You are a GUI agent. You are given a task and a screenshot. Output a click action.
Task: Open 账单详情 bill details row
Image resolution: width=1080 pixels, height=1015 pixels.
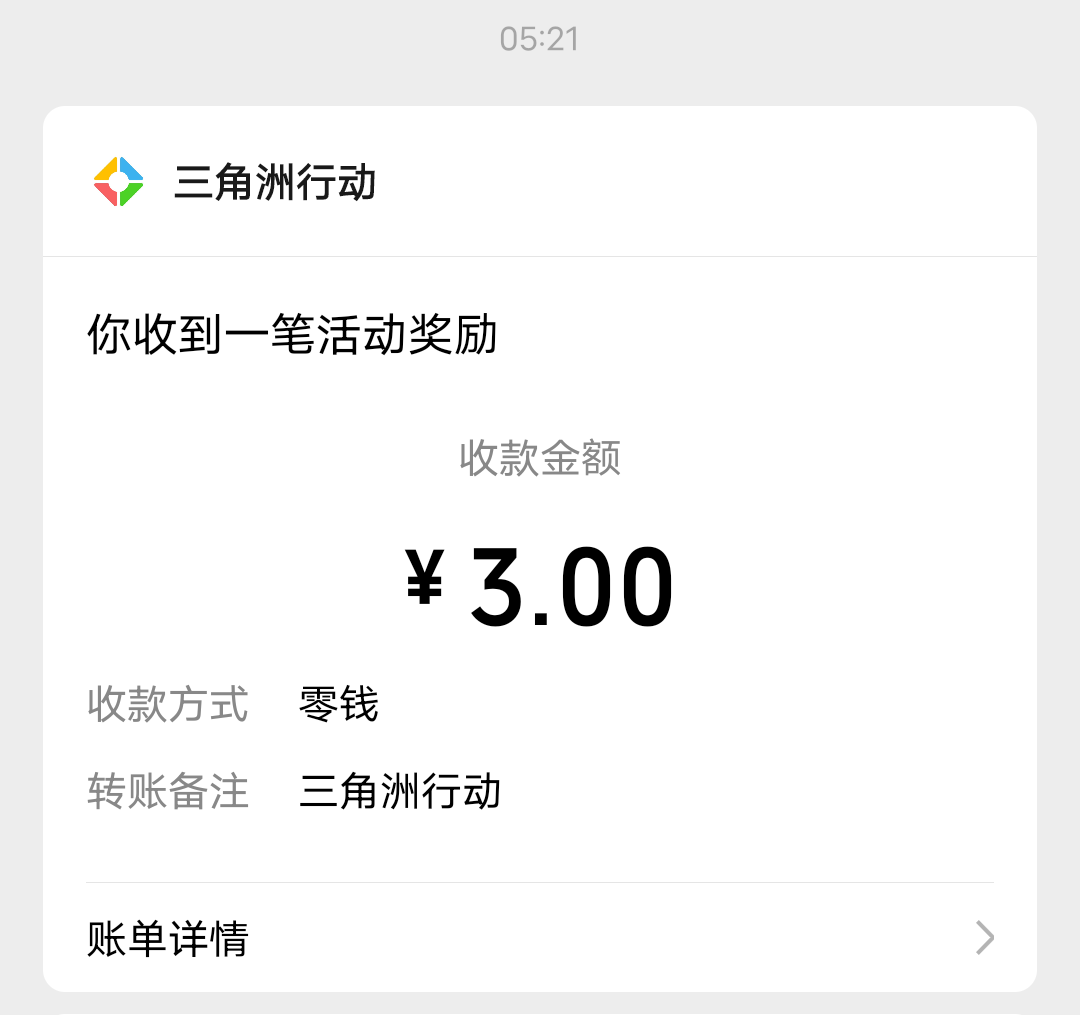540,937
